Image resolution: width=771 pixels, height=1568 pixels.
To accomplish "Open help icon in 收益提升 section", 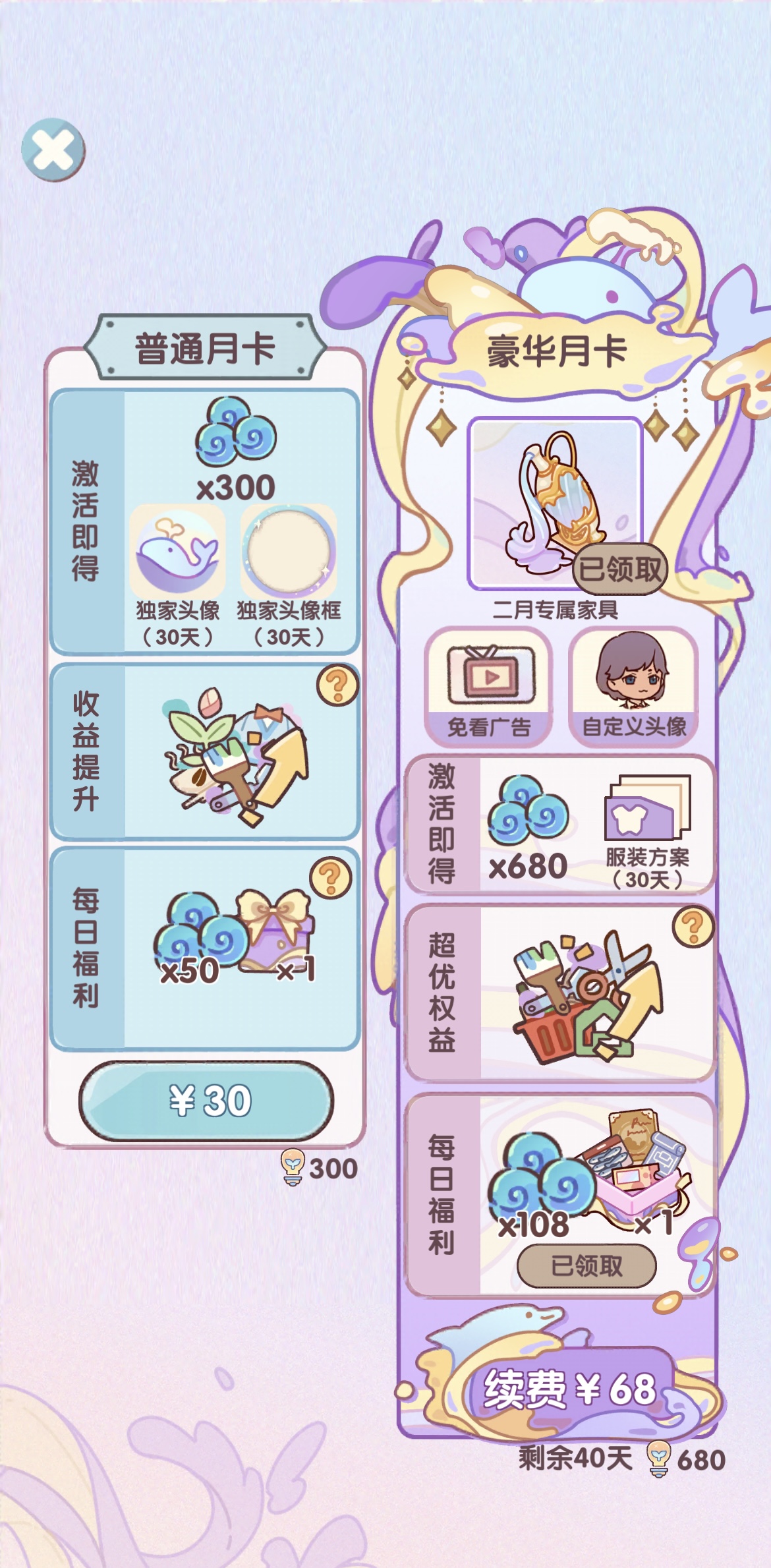I will coord(337,685).
